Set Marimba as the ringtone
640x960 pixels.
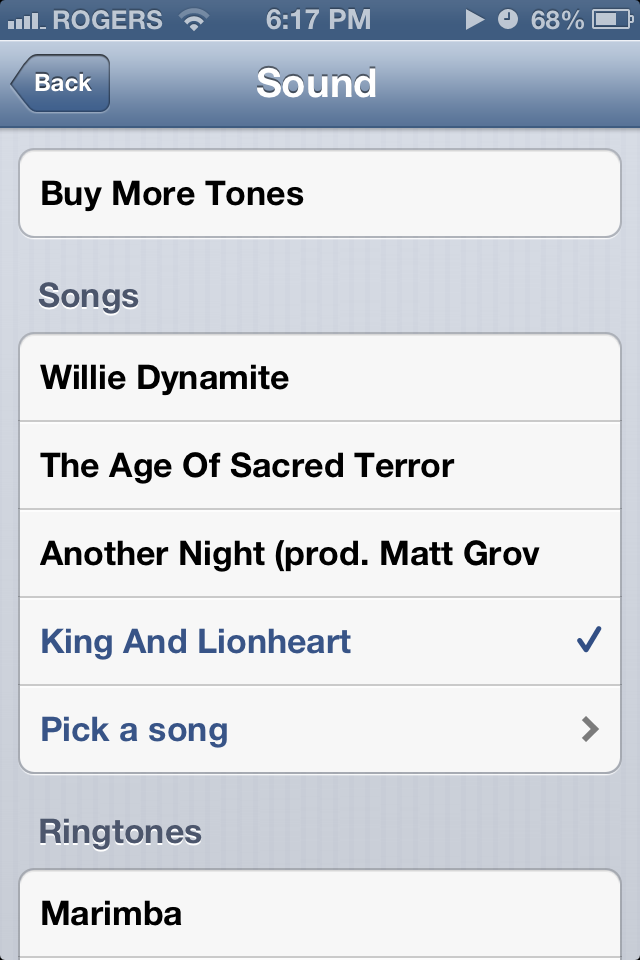pos(320,914)
